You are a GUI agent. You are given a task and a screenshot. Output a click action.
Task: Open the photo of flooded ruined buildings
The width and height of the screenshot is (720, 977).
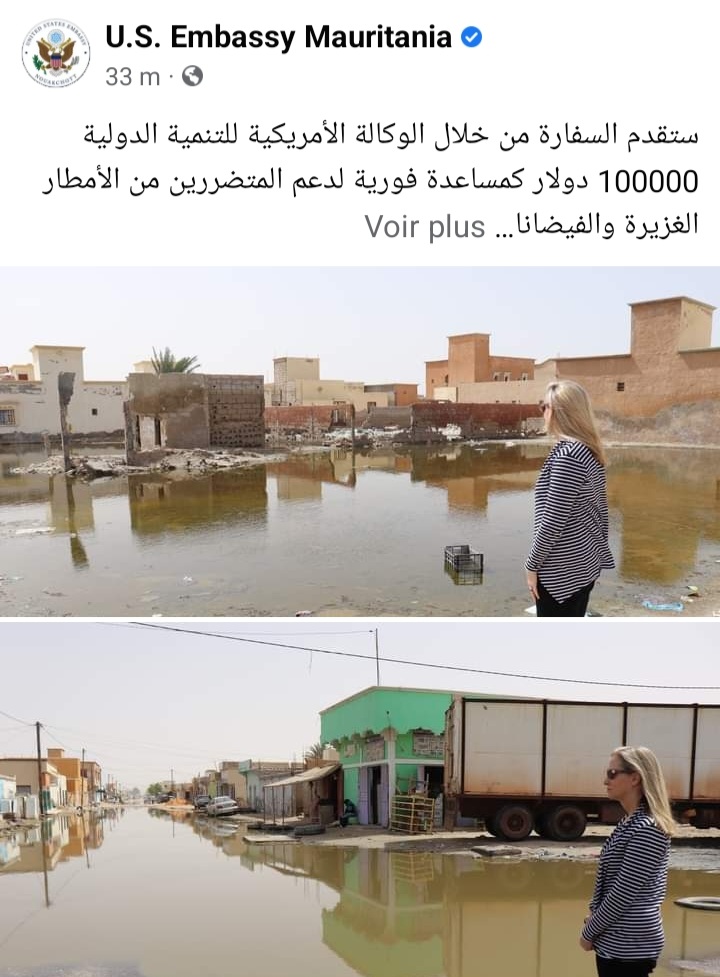[x=360, y=441]
